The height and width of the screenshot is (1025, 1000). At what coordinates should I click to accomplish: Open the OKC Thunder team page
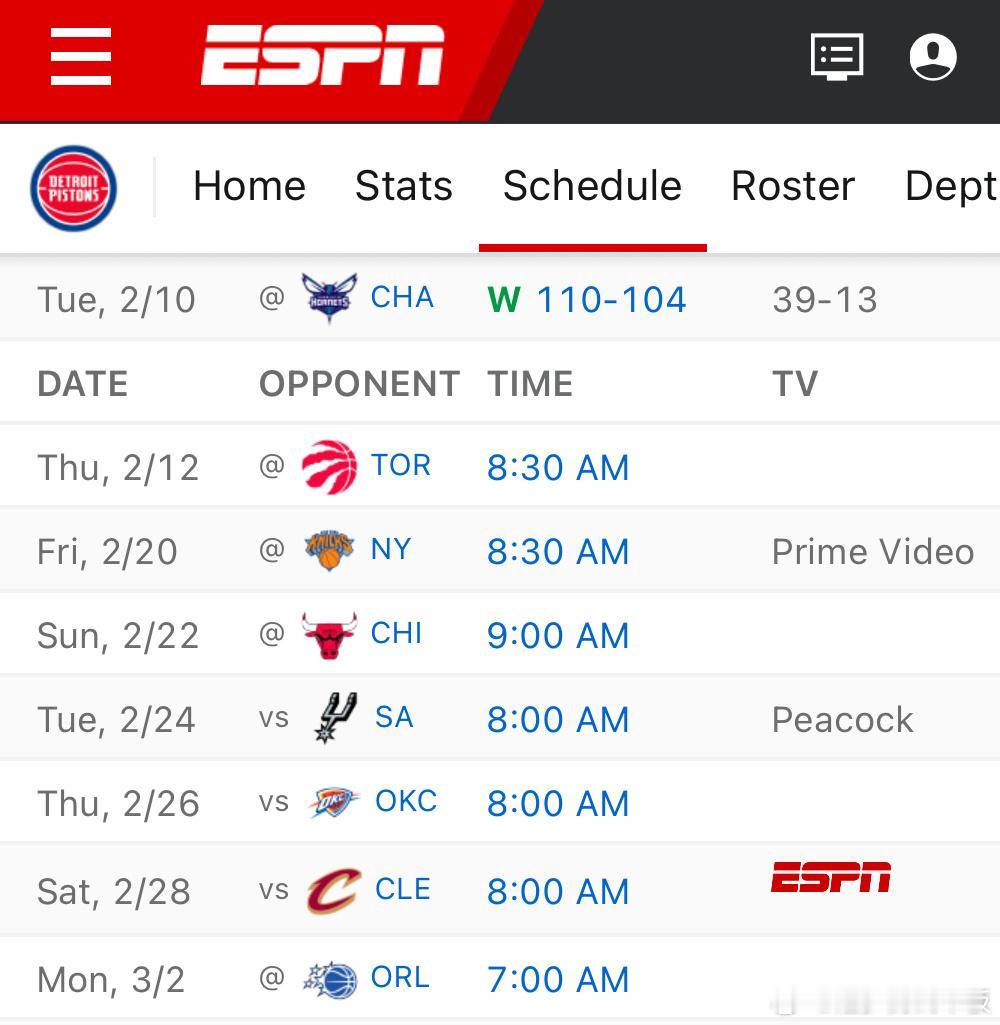(x=406, y=802)
